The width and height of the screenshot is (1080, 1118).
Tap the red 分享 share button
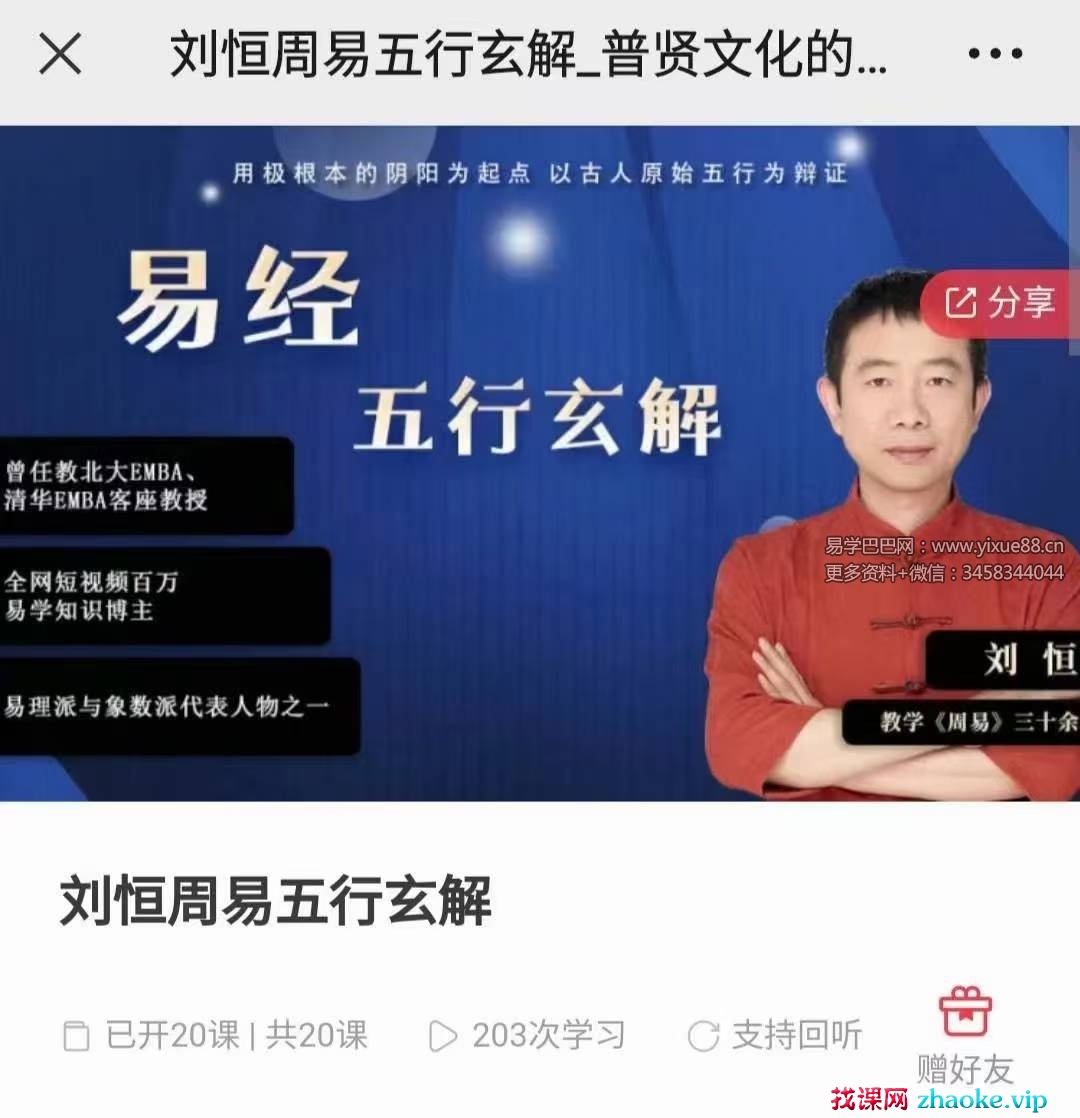click(1000, 303)
